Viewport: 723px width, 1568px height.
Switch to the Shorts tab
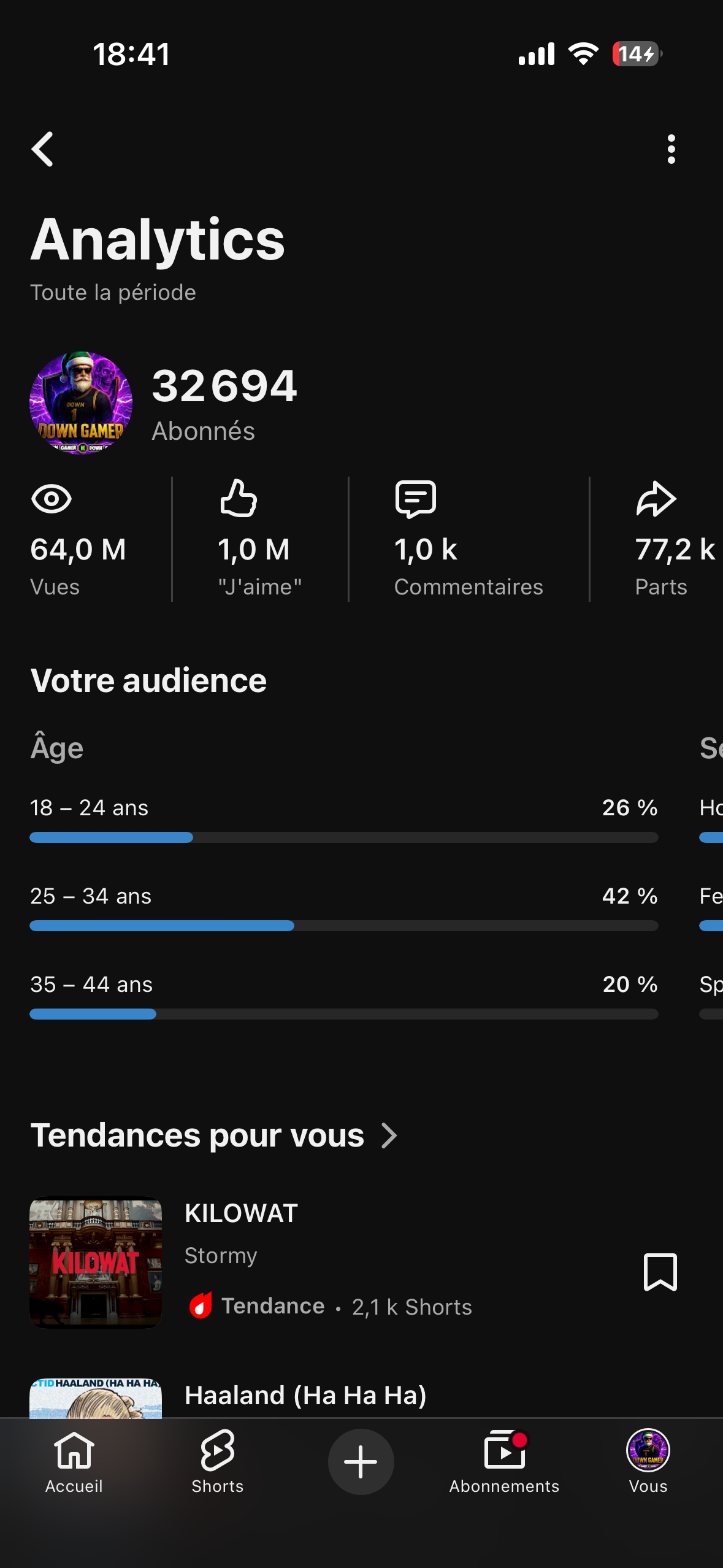tap(217, 1462)
